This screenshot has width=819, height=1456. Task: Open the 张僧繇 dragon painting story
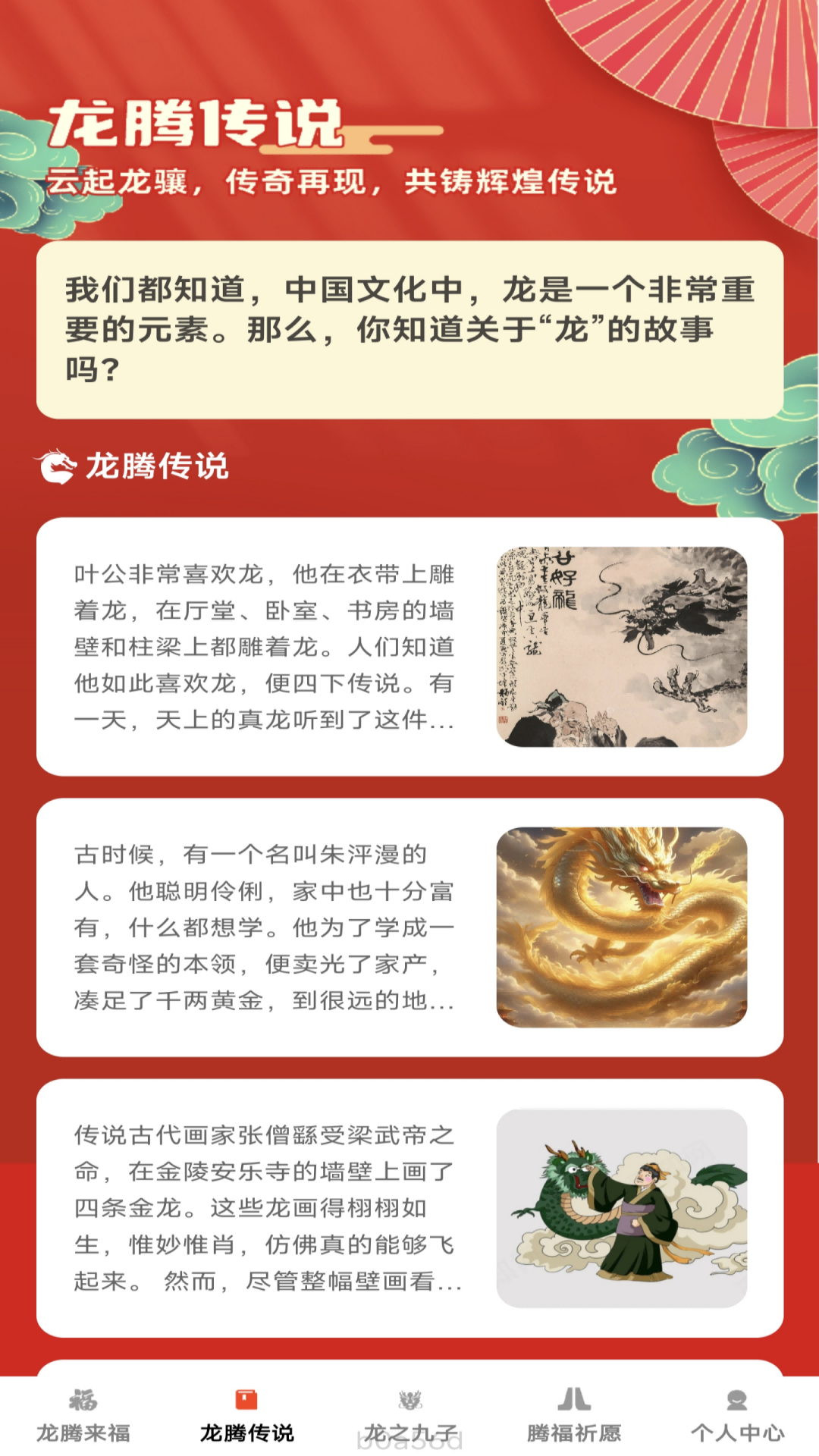(x=409, y=1208)
